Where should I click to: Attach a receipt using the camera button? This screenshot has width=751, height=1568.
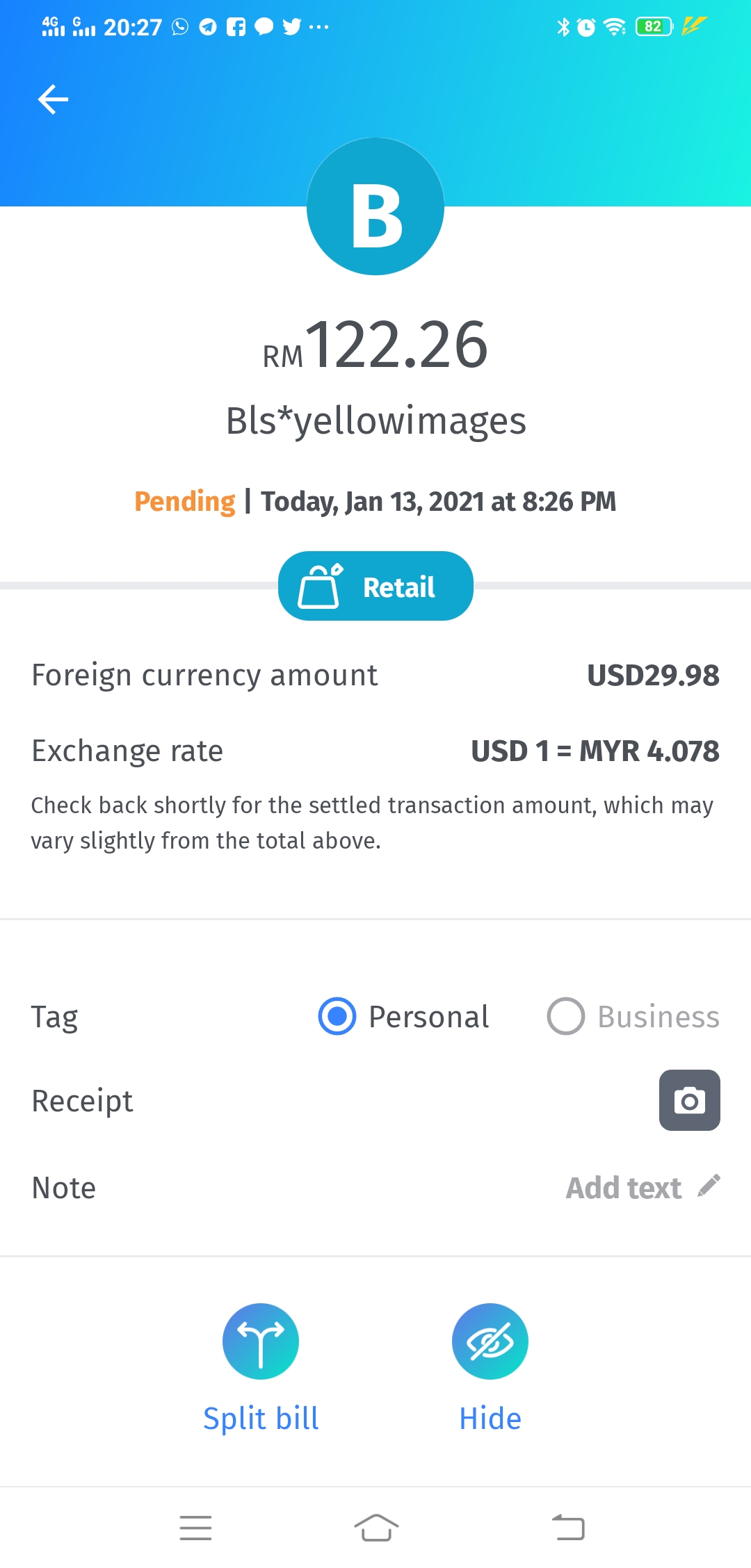point(689,1100)
